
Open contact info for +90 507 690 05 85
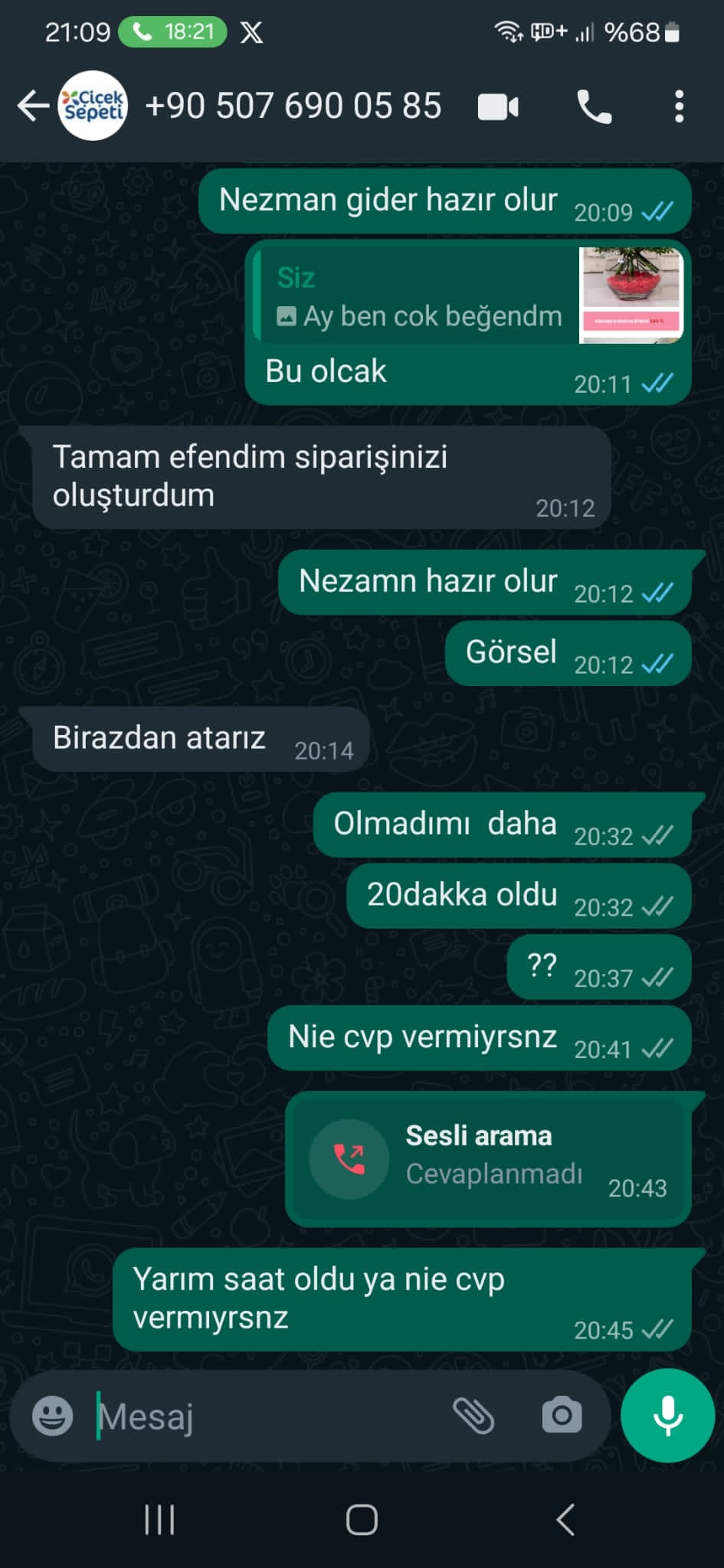(x=293, y=106)
